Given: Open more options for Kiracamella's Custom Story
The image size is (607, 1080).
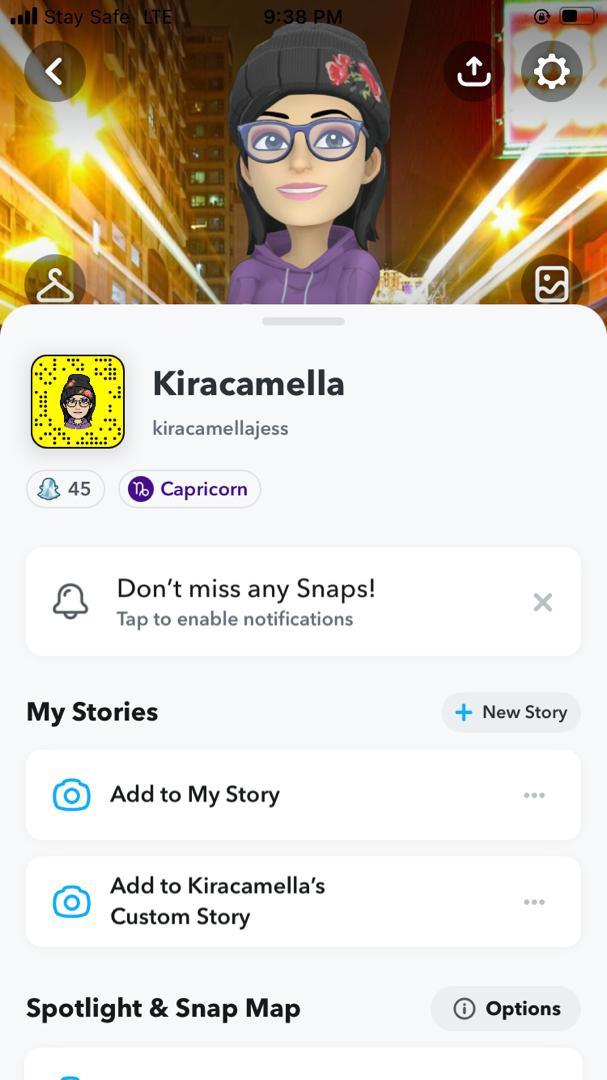Looking at the screenshot, I should pyautogui.click(x=534, y=901).
